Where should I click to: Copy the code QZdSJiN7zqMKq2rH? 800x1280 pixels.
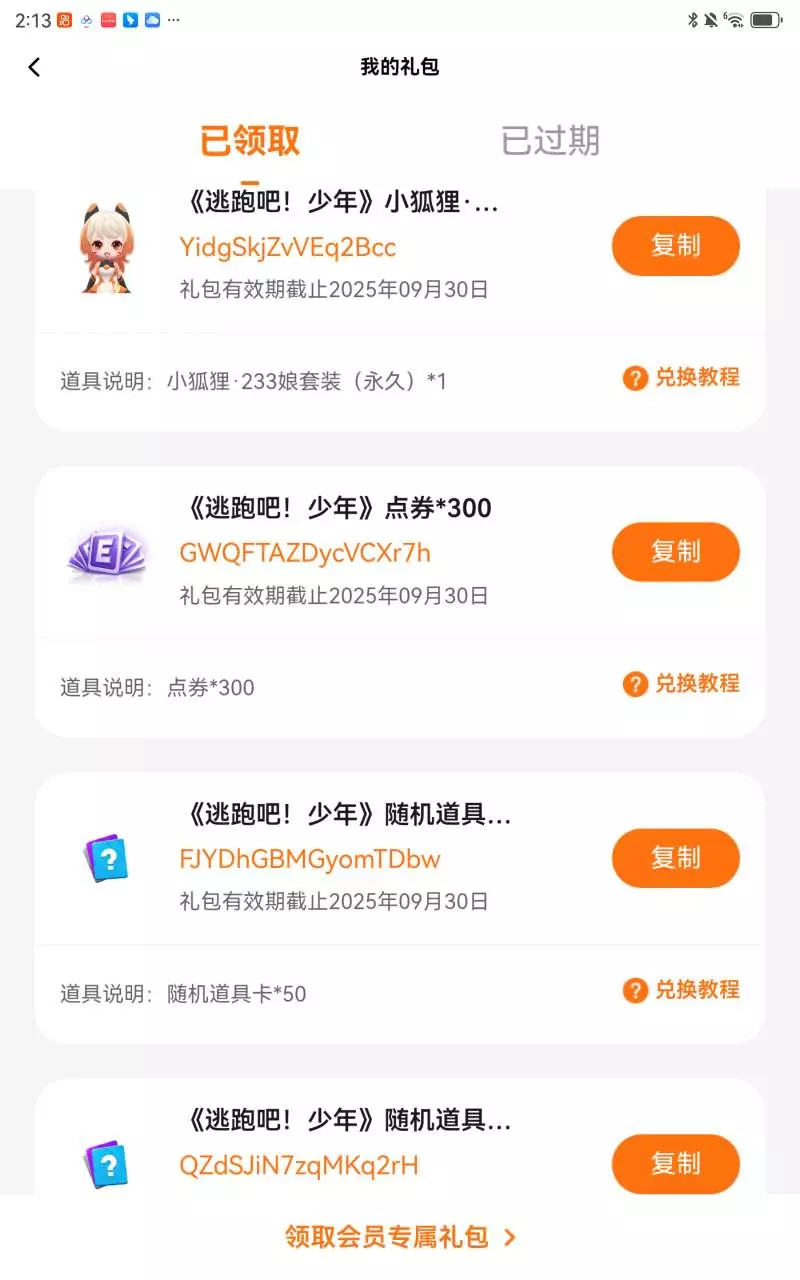click(675, 1164)
